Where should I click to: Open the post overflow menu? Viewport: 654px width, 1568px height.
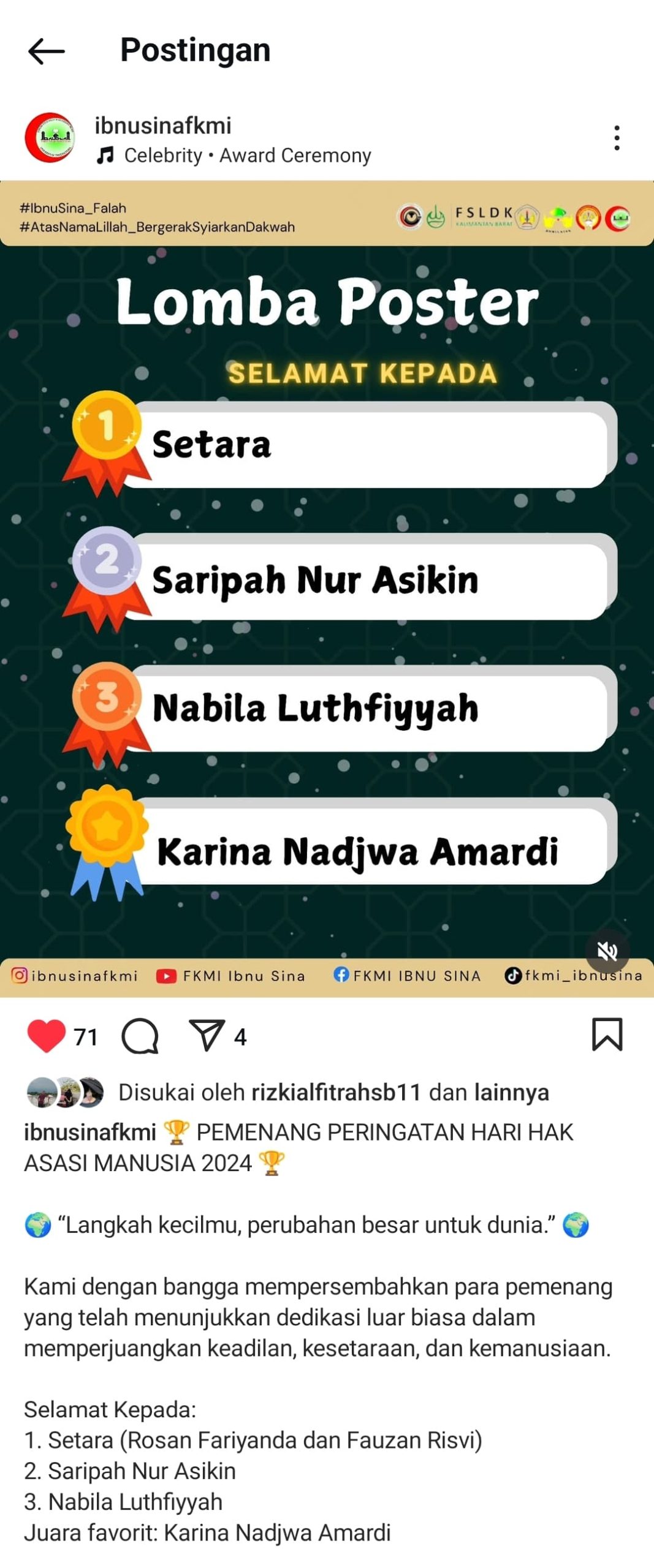(x=617, y=138)
